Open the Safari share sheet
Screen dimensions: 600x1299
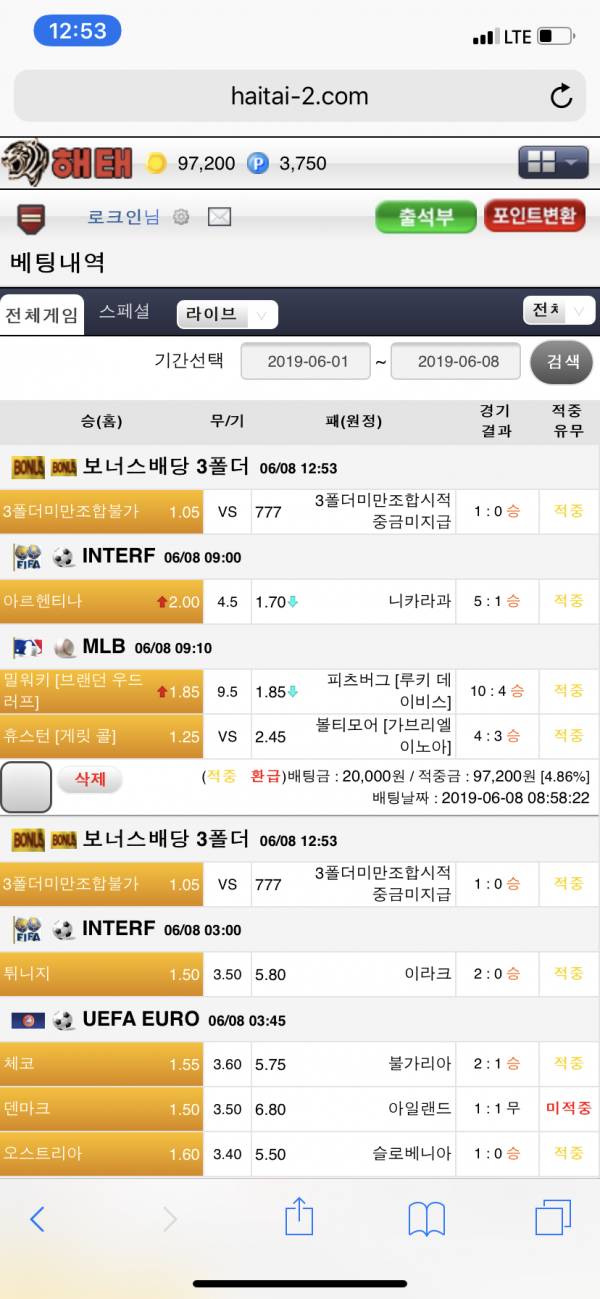coord(299,1217)
